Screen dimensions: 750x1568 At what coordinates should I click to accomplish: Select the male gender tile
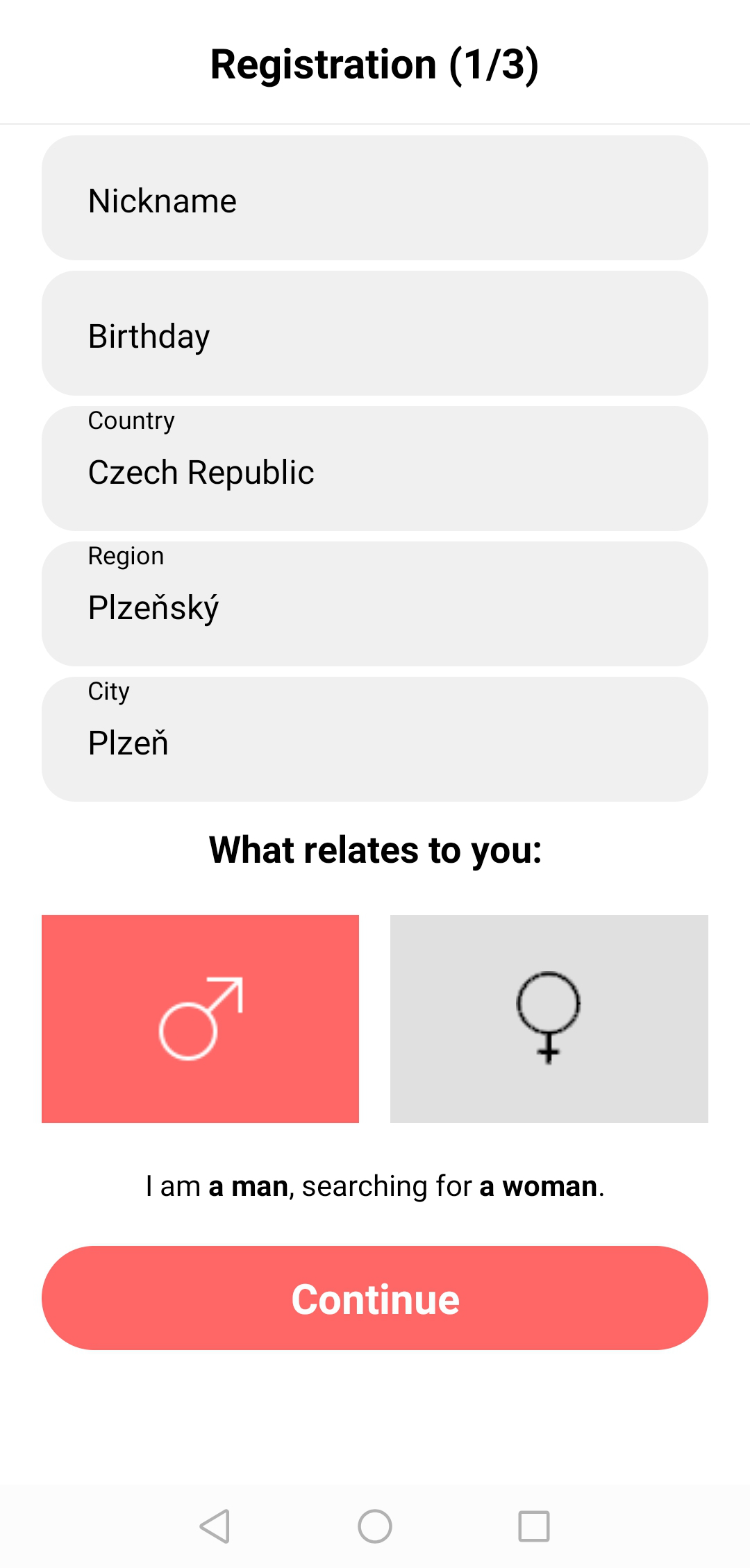pyautogui.click(x=200, y=1018)
